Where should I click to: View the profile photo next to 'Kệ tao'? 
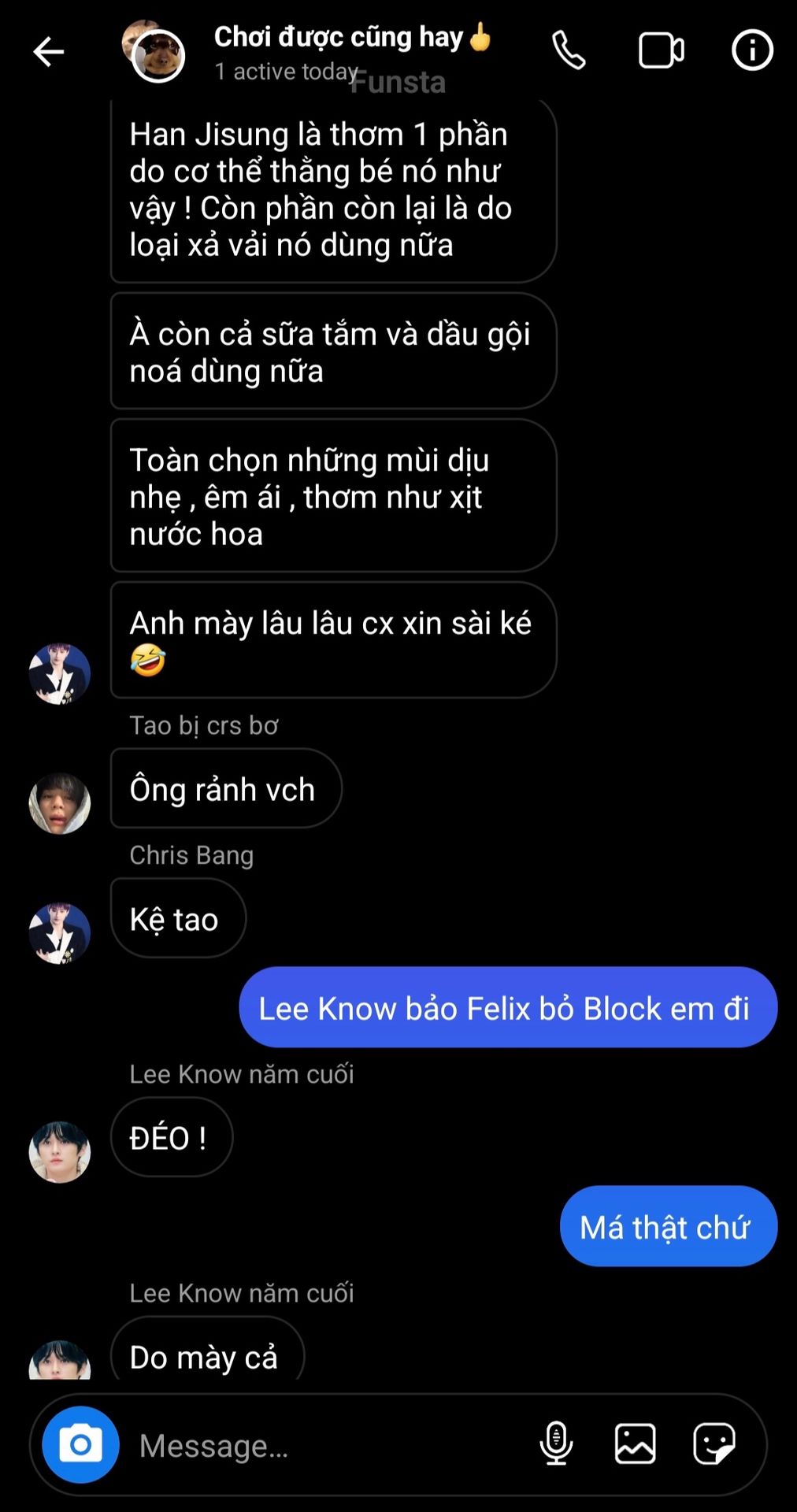(x=60, y=932)
